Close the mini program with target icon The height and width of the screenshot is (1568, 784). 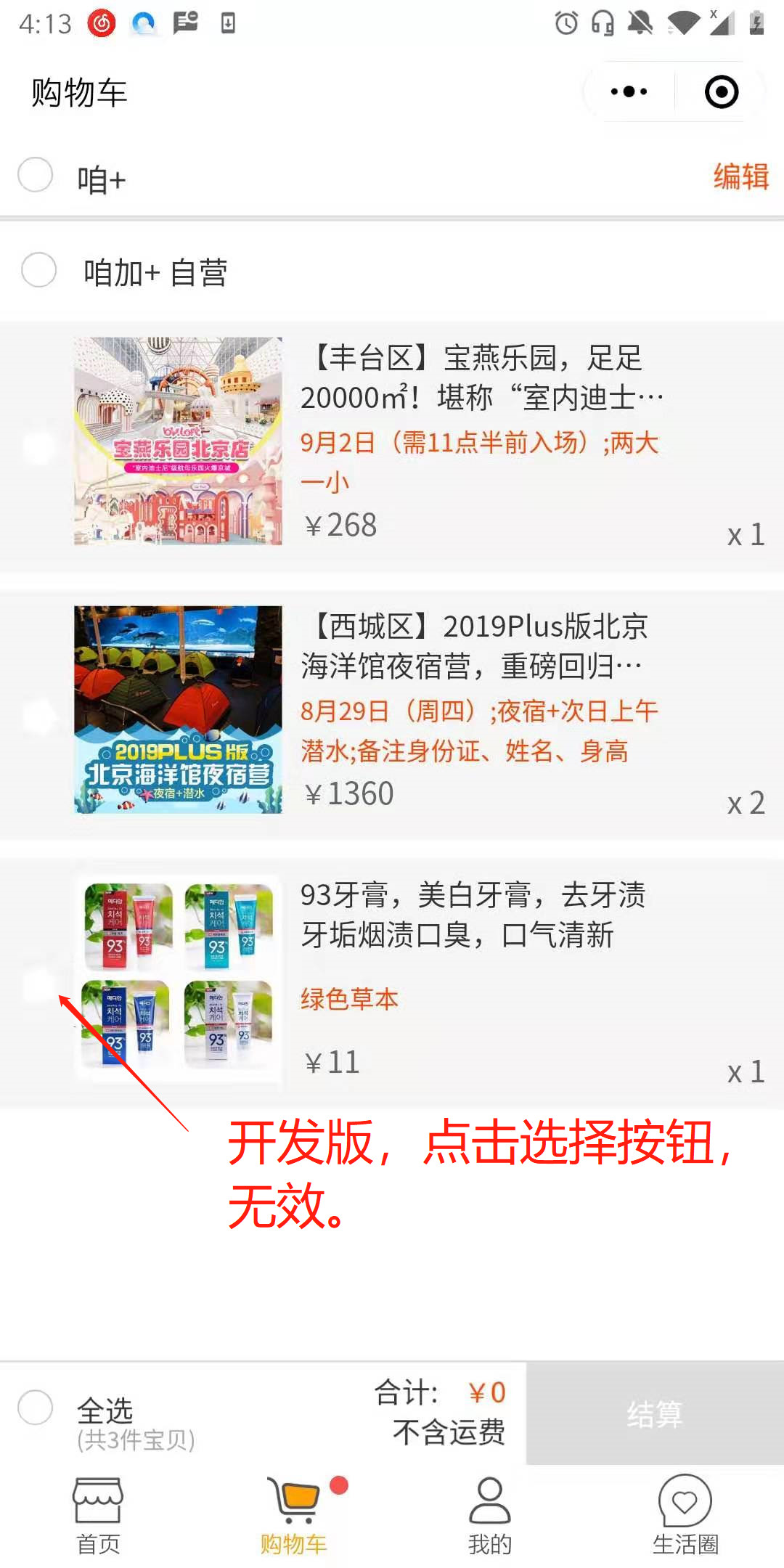pyautogui.click(x=722, y=92)
